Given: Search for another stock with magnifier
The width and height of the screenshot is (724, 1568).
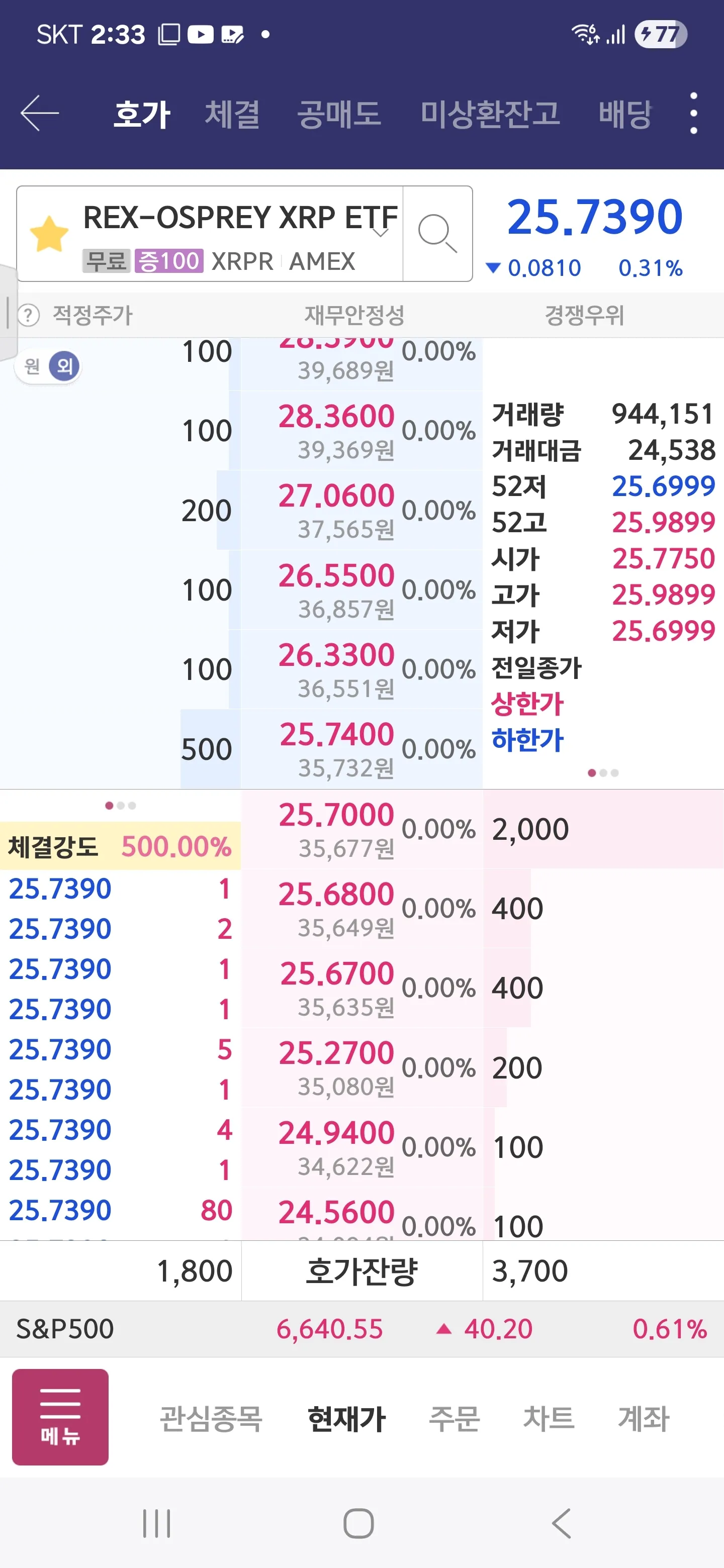Looking at the screenshot, I should tap(436, 234).
